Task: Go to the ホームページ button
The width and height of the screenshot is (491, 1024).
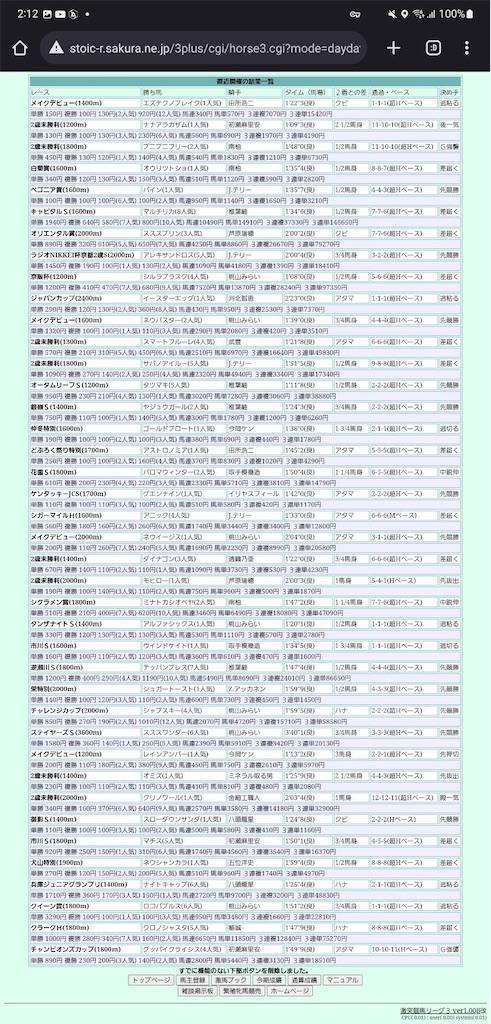Action: click(x=287, y=991)
